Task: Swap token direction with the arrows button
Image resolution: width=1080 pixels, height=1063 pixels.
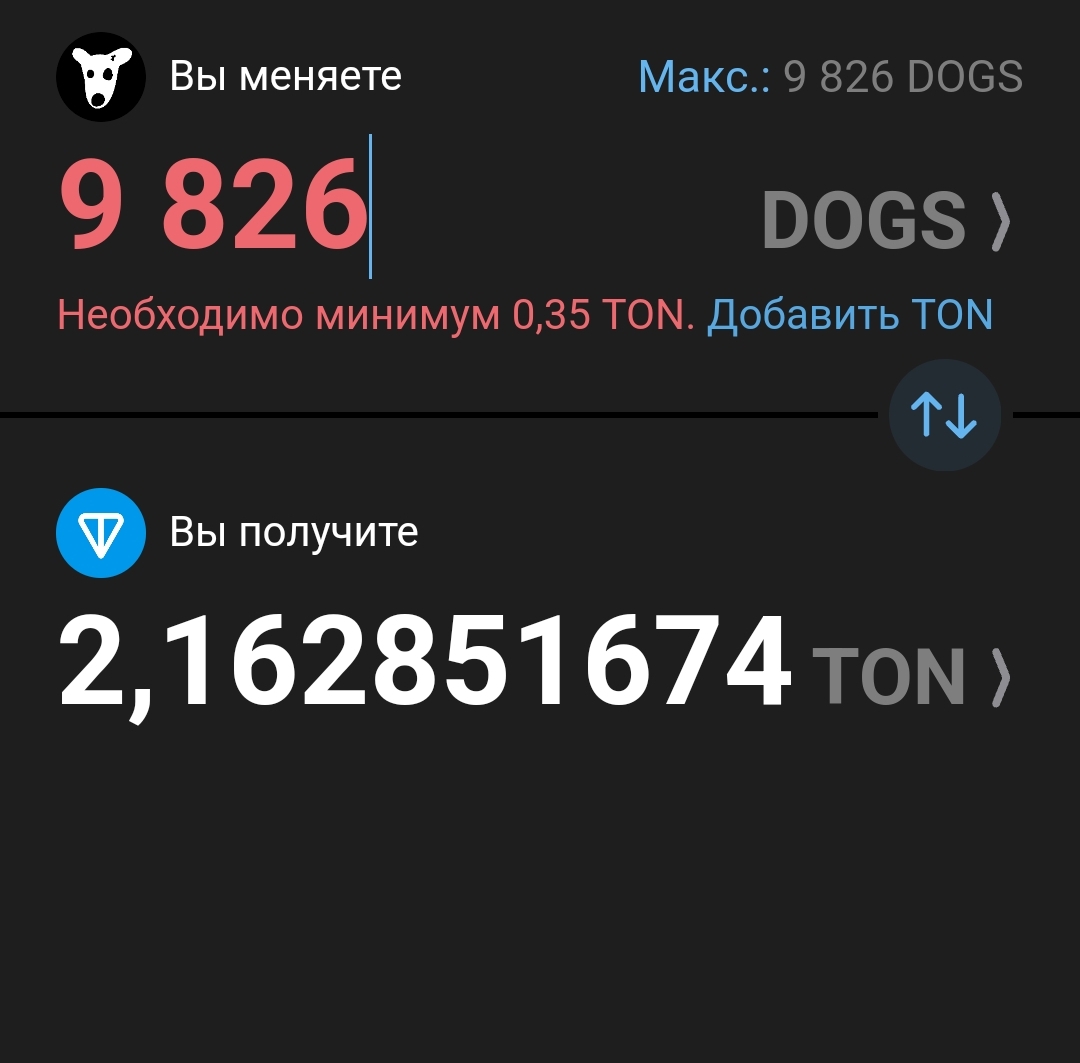Action: tap(944, 415)
